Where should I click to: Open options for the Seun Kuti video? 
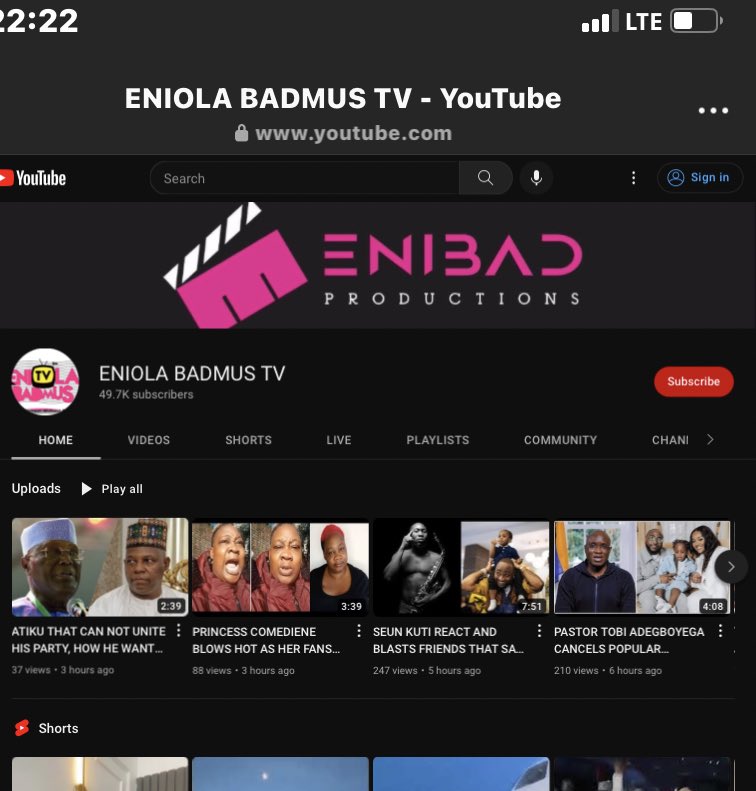pyautogui.click(x=540, y=631)
